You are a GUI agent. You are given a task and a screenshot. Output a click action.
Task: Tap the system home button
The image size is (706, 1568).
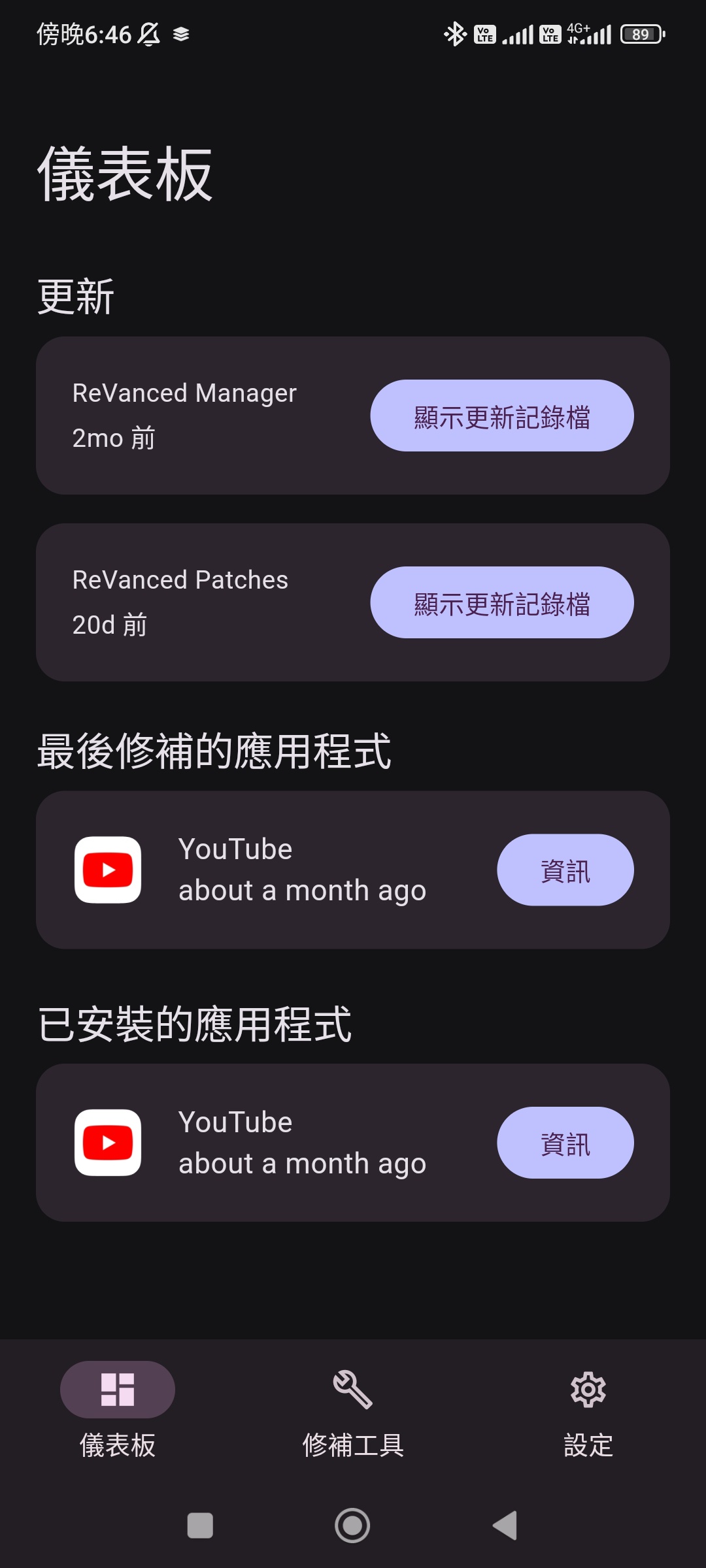(x=352, y=1526)
